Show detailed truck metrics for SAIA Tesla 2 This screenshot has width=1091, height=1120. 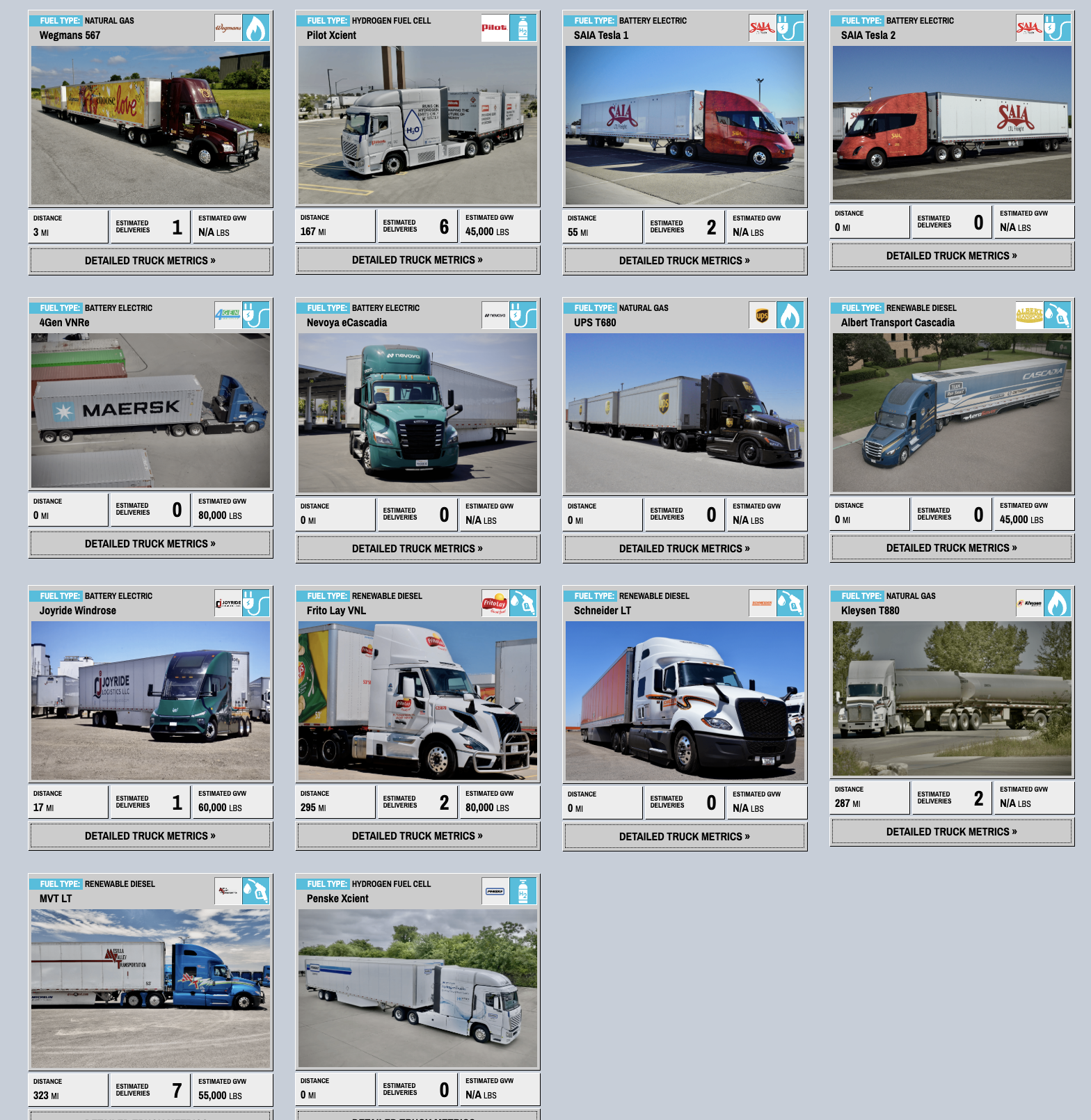(x=952, y=256)
